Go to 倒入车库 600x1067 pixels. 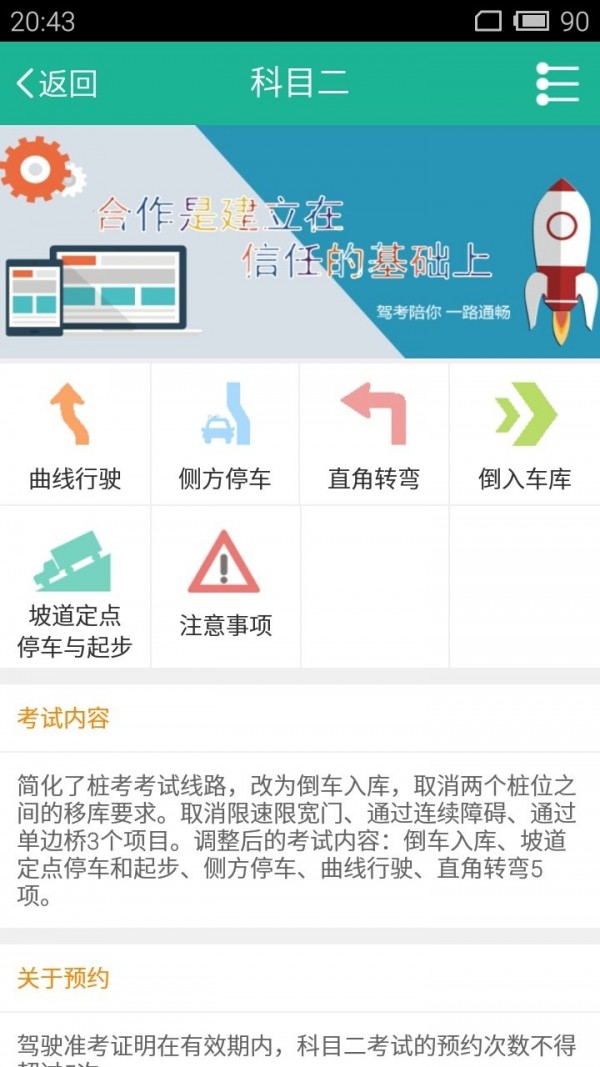pyautogui.click(x=524, y=434)
